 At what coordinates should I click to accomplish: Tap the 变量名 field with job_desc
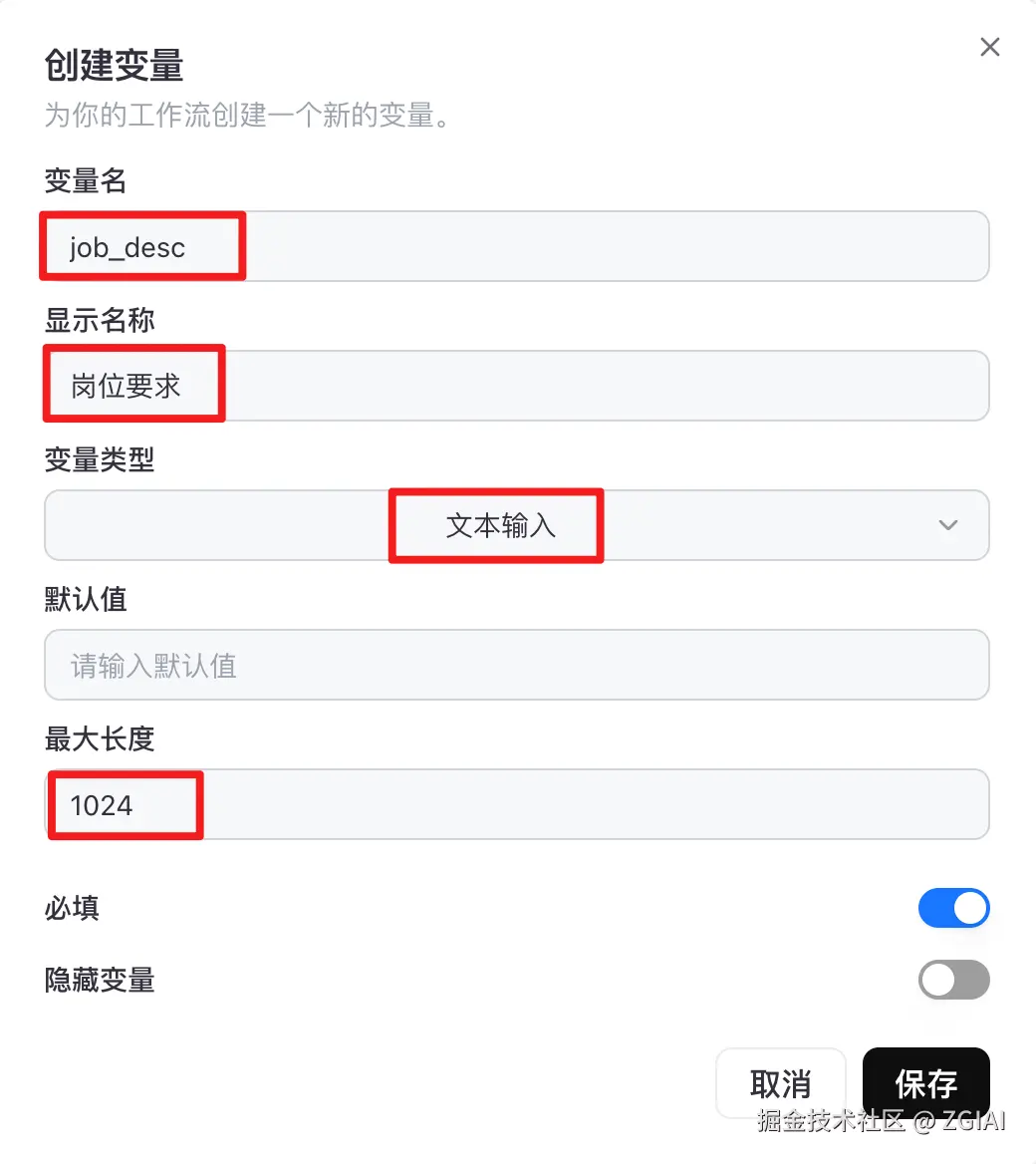516,246
